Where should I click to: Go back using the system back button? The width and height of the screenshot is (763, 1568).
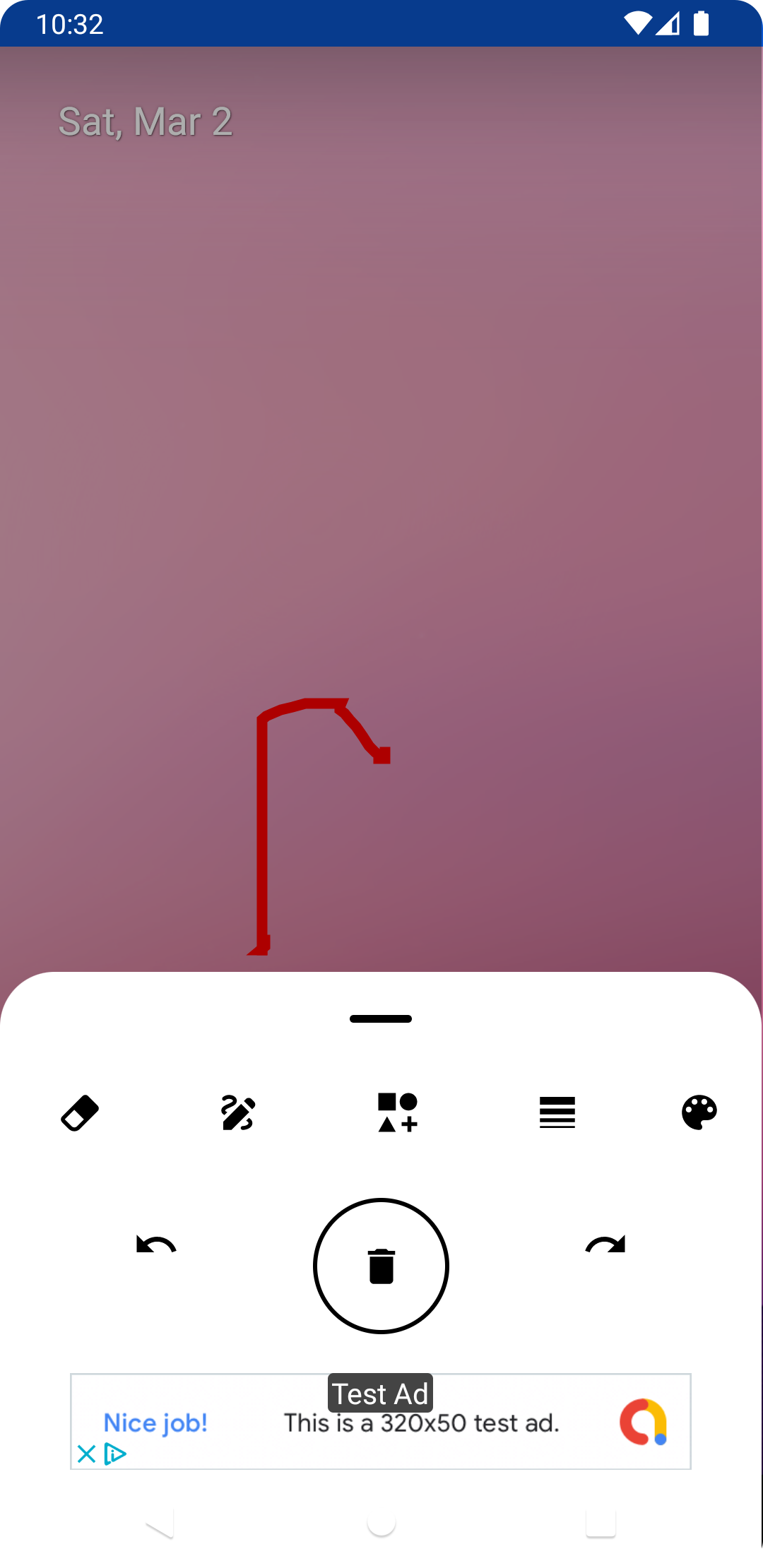click(x=160, y=1524)
